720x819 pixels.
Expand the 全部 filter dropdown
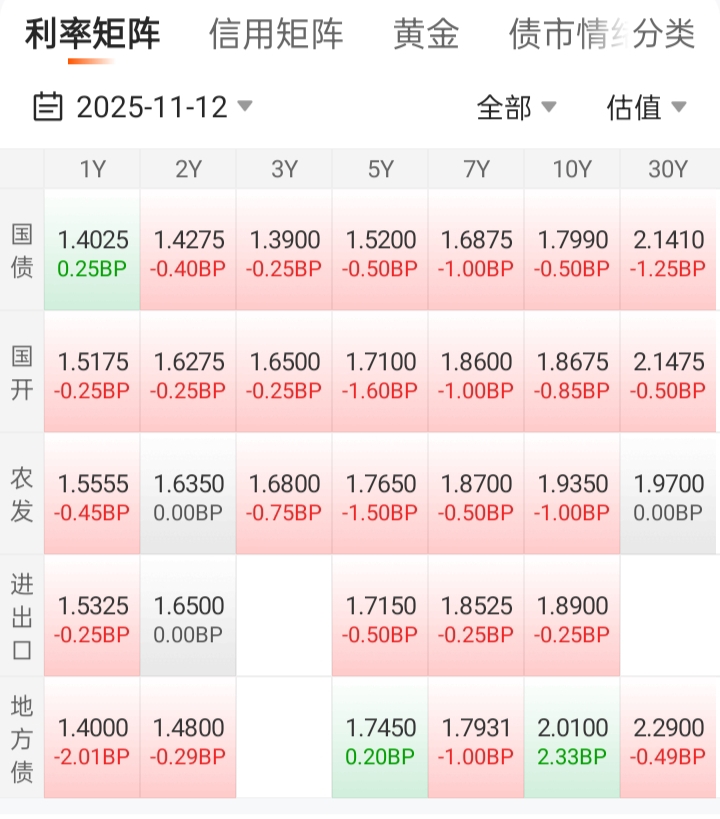[x=516, y=107]
